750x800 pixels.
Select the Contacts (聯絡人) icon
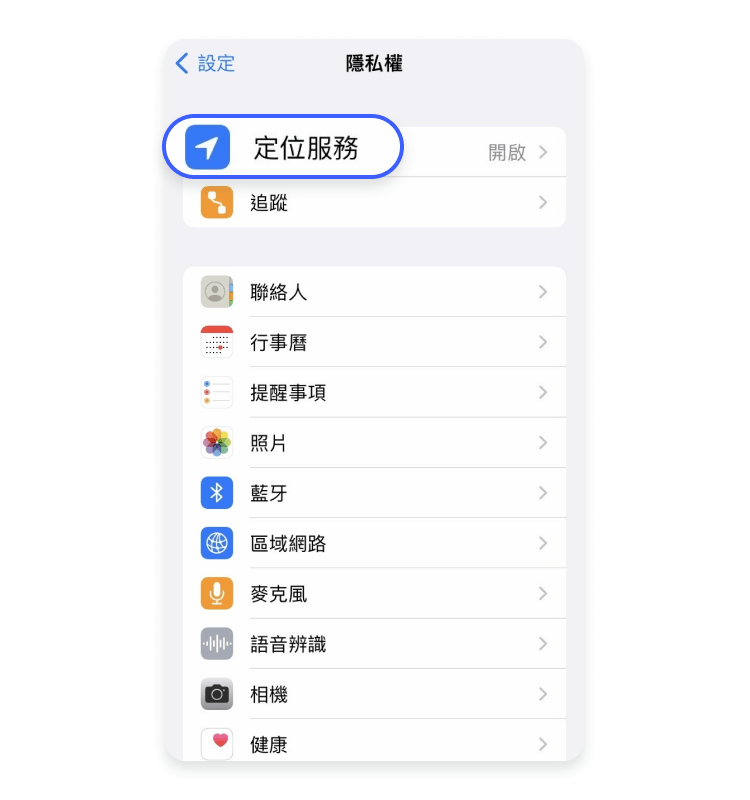click(x=217, y=291)
